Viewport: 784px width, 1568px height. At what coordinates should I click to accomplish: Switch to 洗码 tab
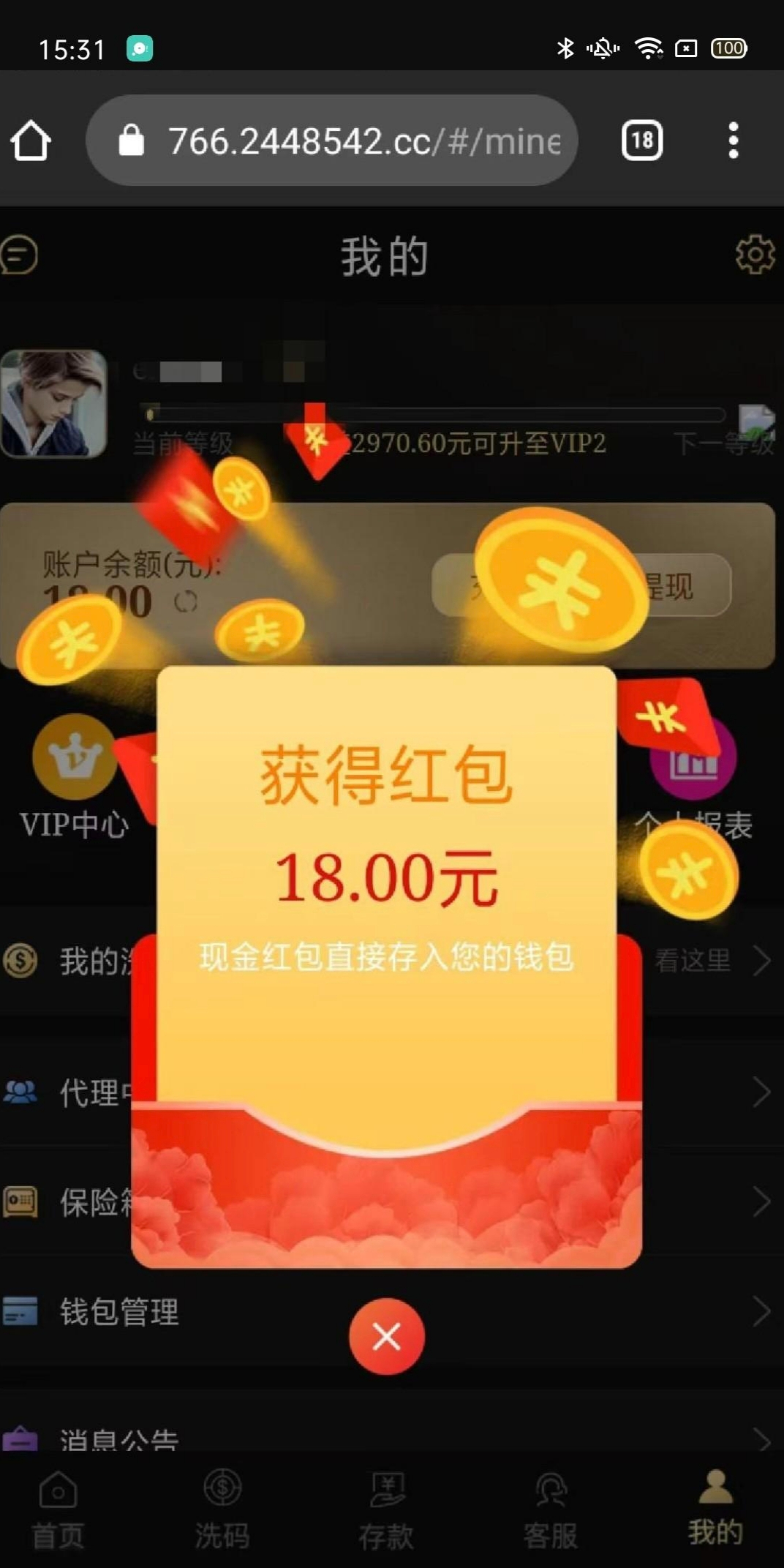222,1510
